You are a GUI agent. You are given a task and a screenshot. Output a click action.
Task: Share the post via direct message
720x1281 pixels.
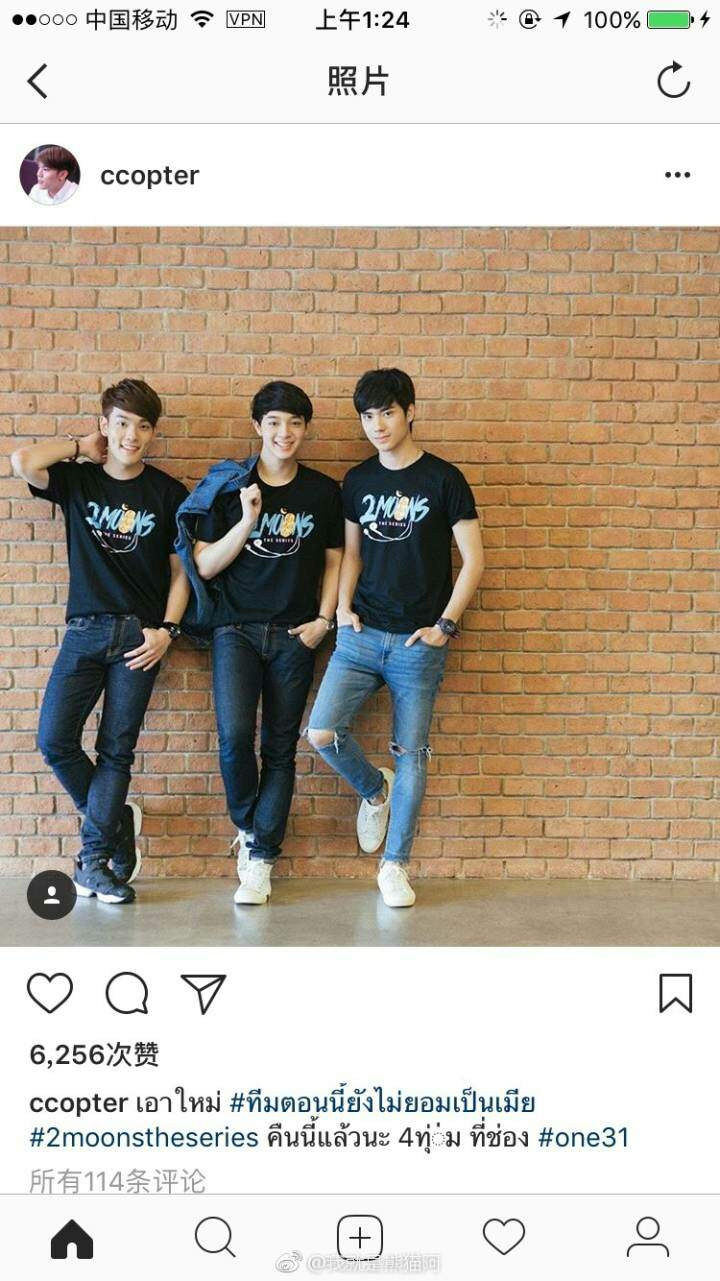click(203, 993)
